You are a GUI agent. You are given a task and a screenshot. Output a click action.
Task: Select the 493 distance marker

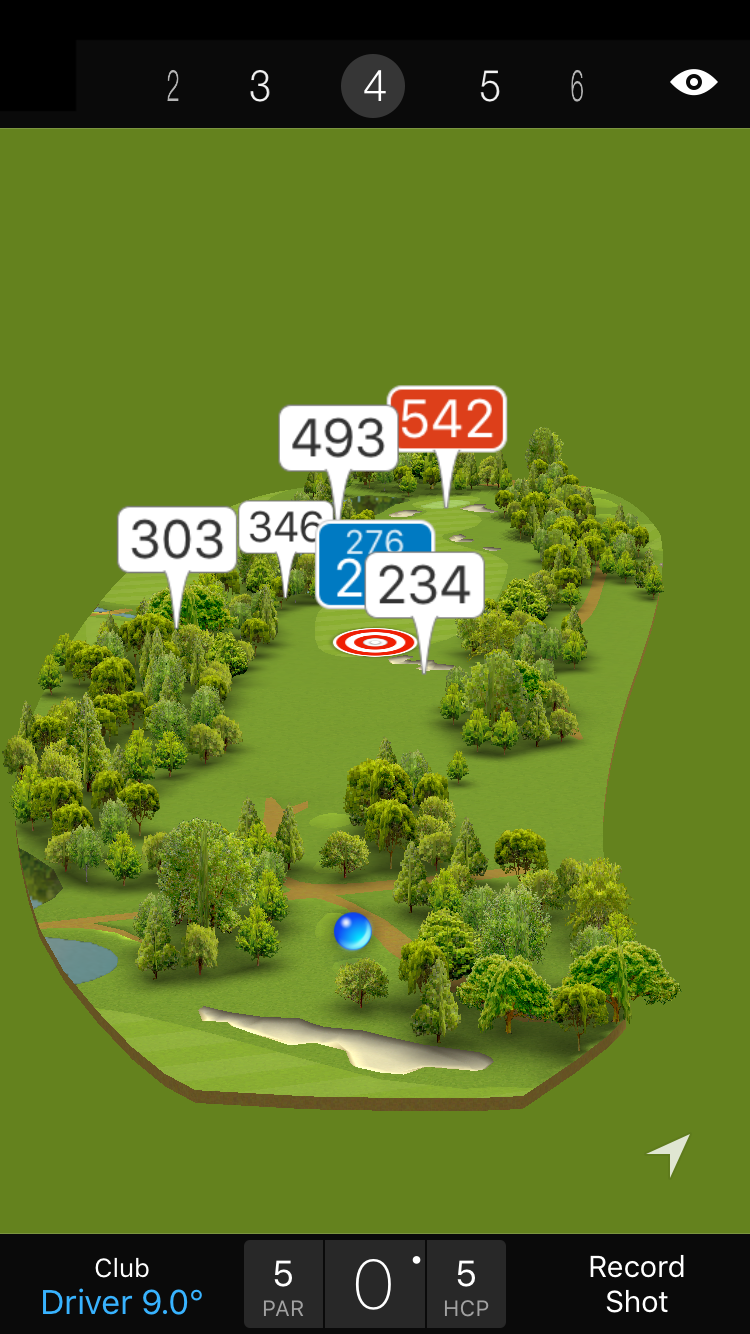click(338, 438)
